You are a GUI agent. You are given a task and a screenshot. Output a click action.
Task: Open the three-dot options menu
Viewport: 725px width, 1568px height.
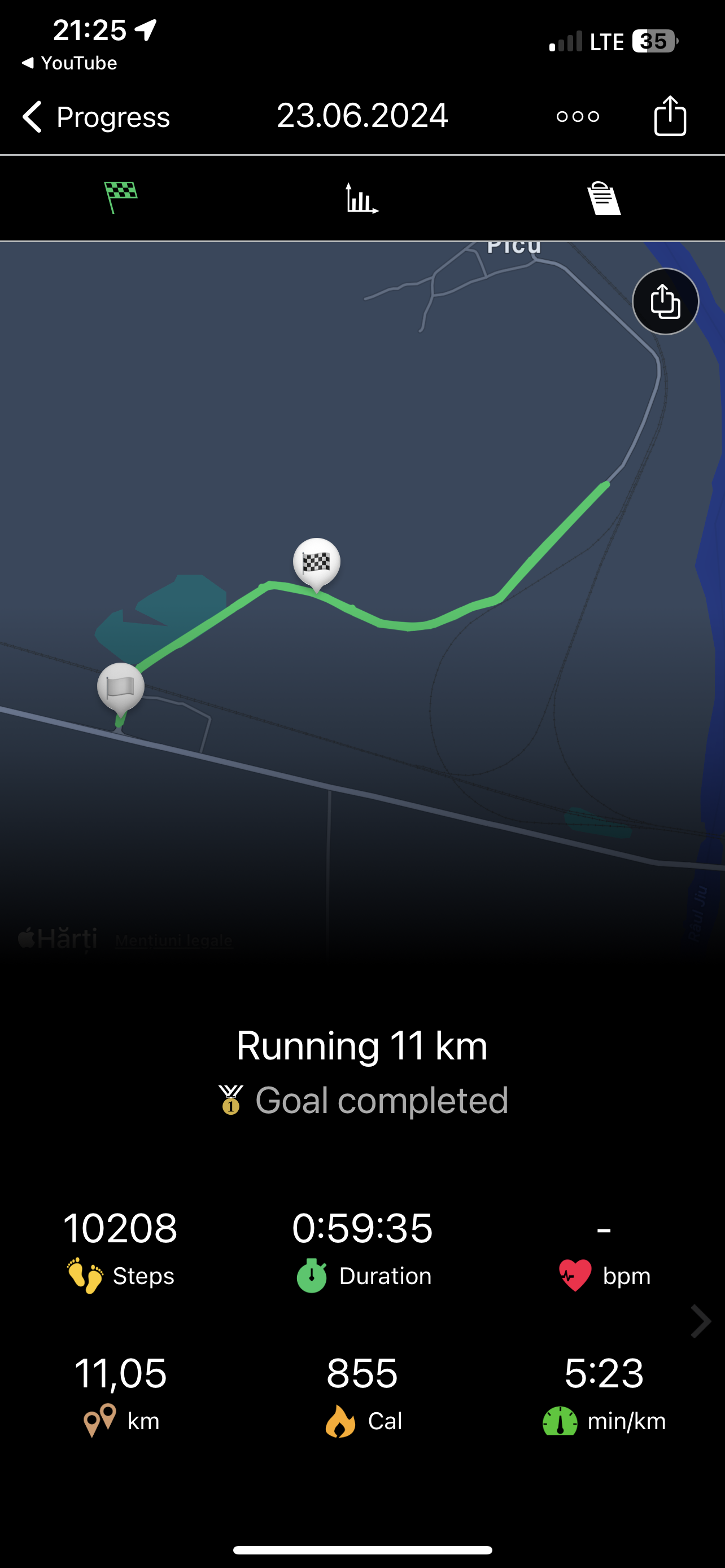[x=578, y=116]
